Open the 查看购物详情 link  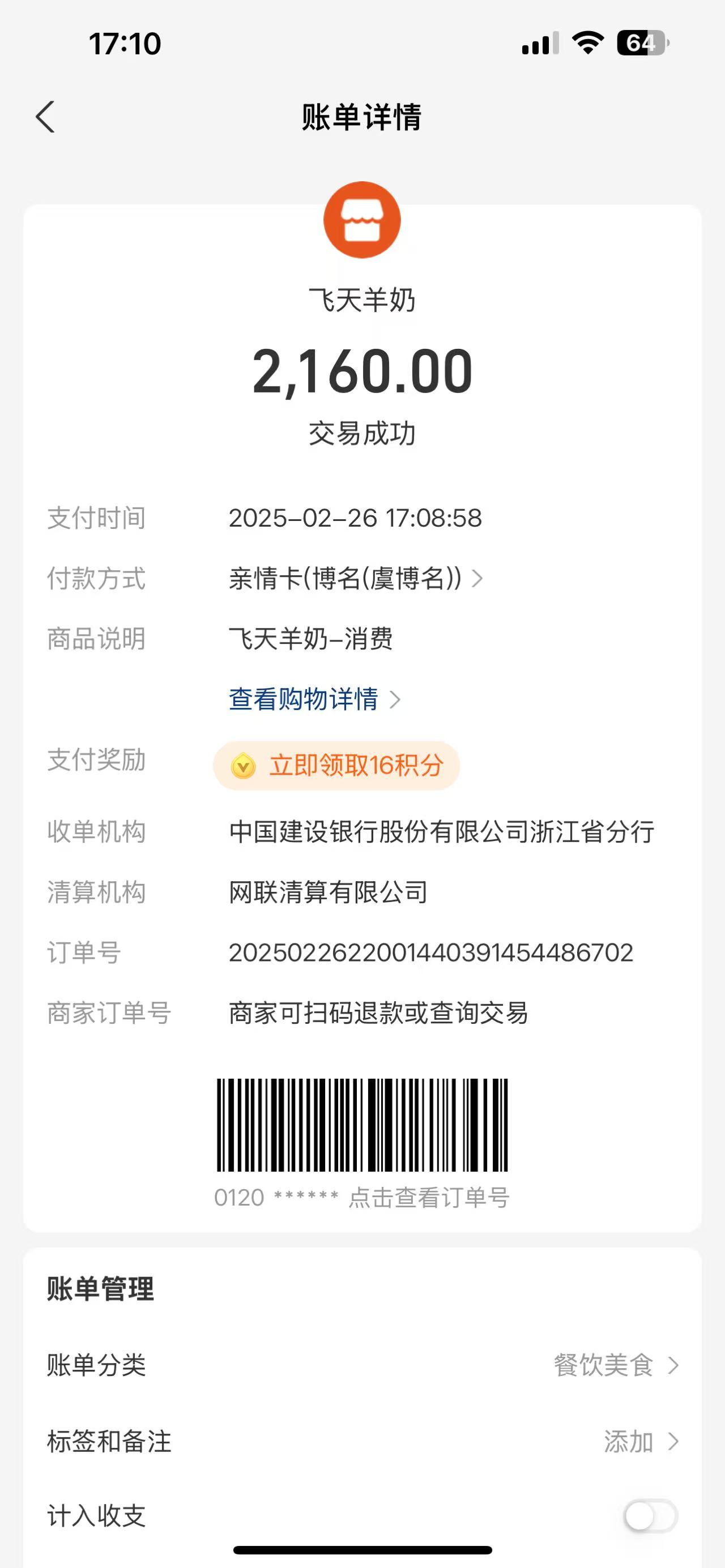pyautogui.click(x=313, y=699)
